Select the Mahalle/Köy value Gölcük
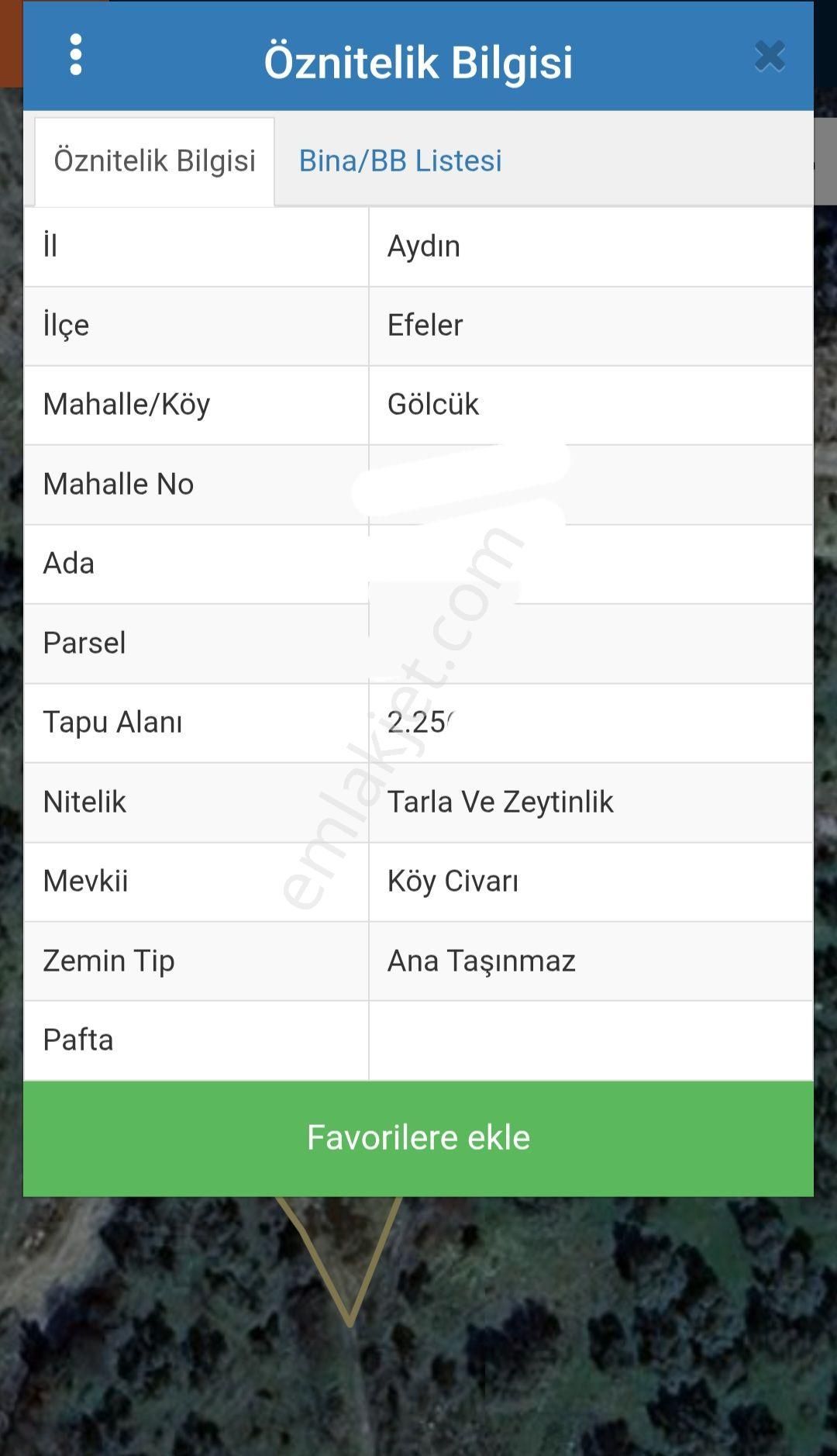837x1456 pixels. click(x=433, y=405)
